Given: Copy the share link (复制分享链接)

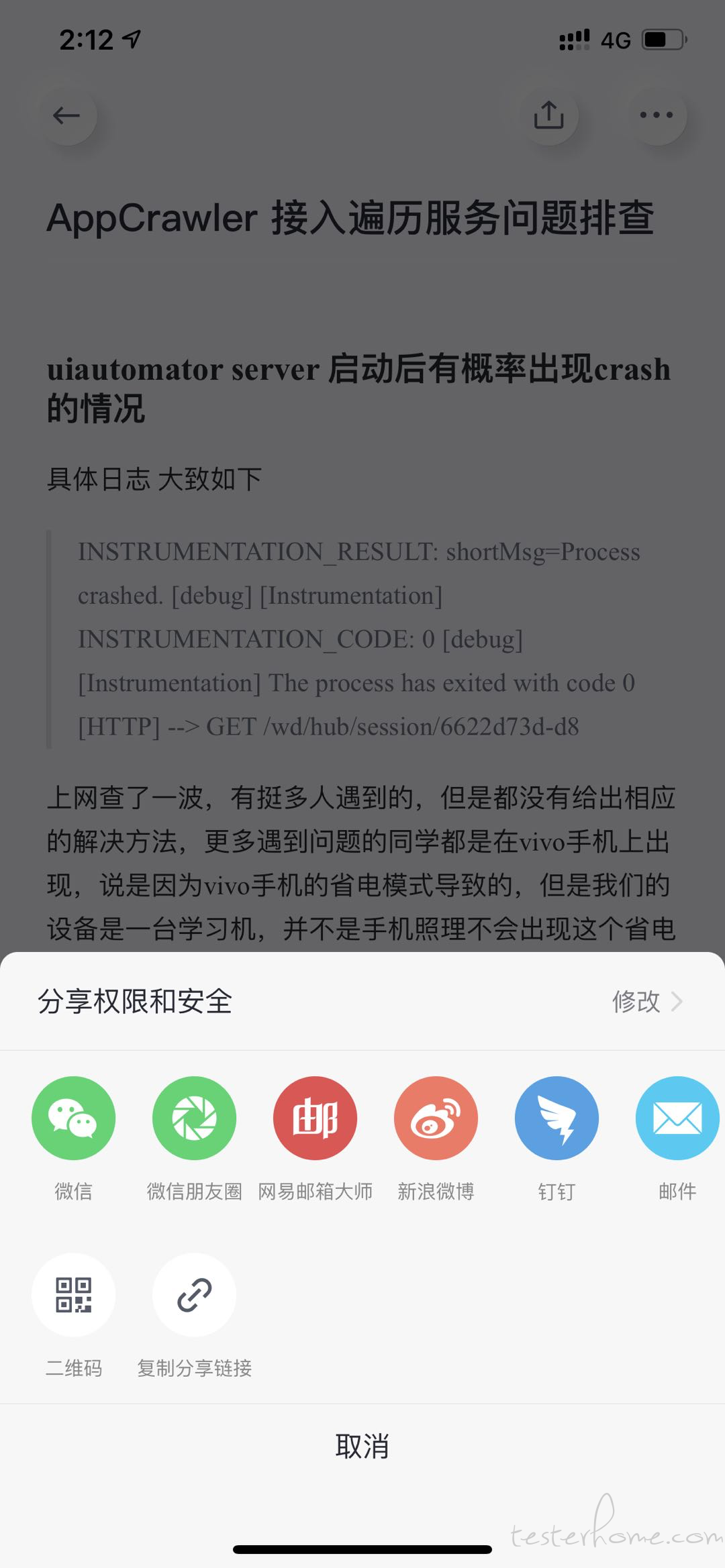Looking at the screenshot, I should pos(194,1294).
